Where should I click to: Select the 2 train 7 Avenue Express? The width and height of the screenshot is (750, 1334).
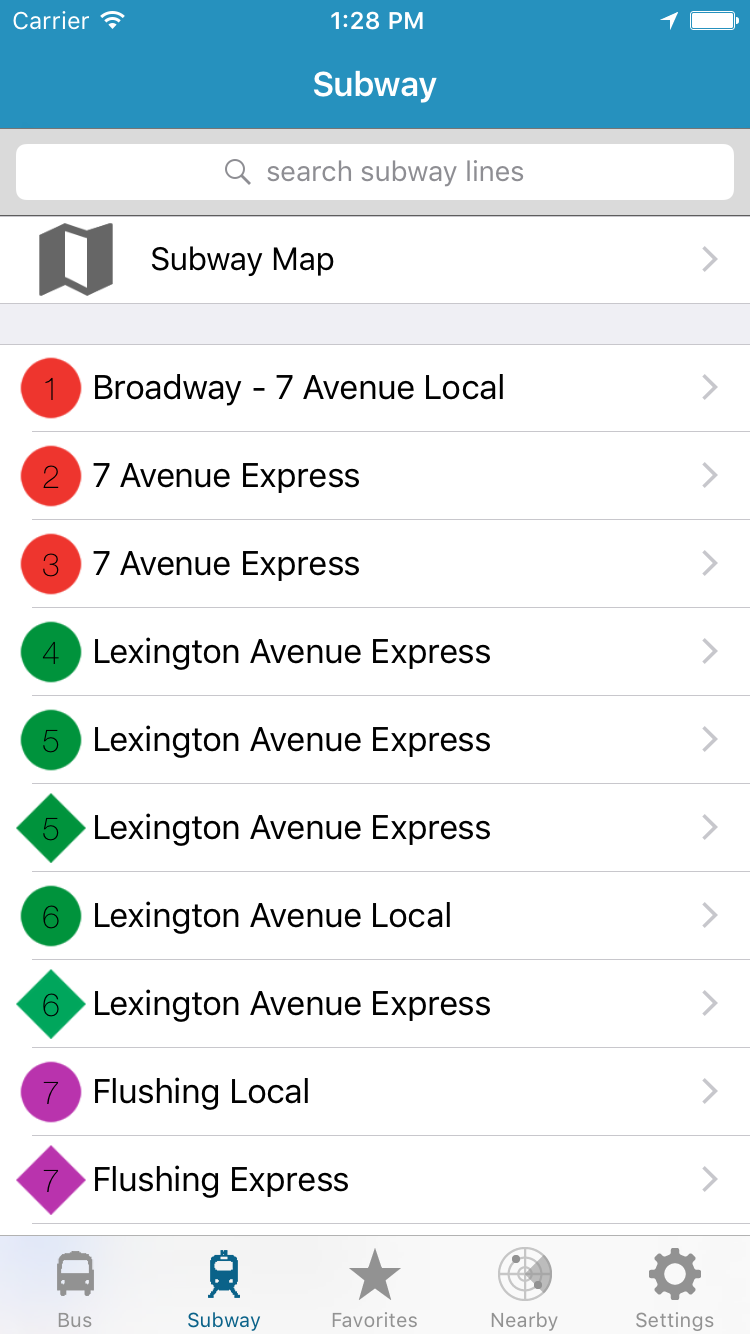pyautogui.click(x=375, y=476)
